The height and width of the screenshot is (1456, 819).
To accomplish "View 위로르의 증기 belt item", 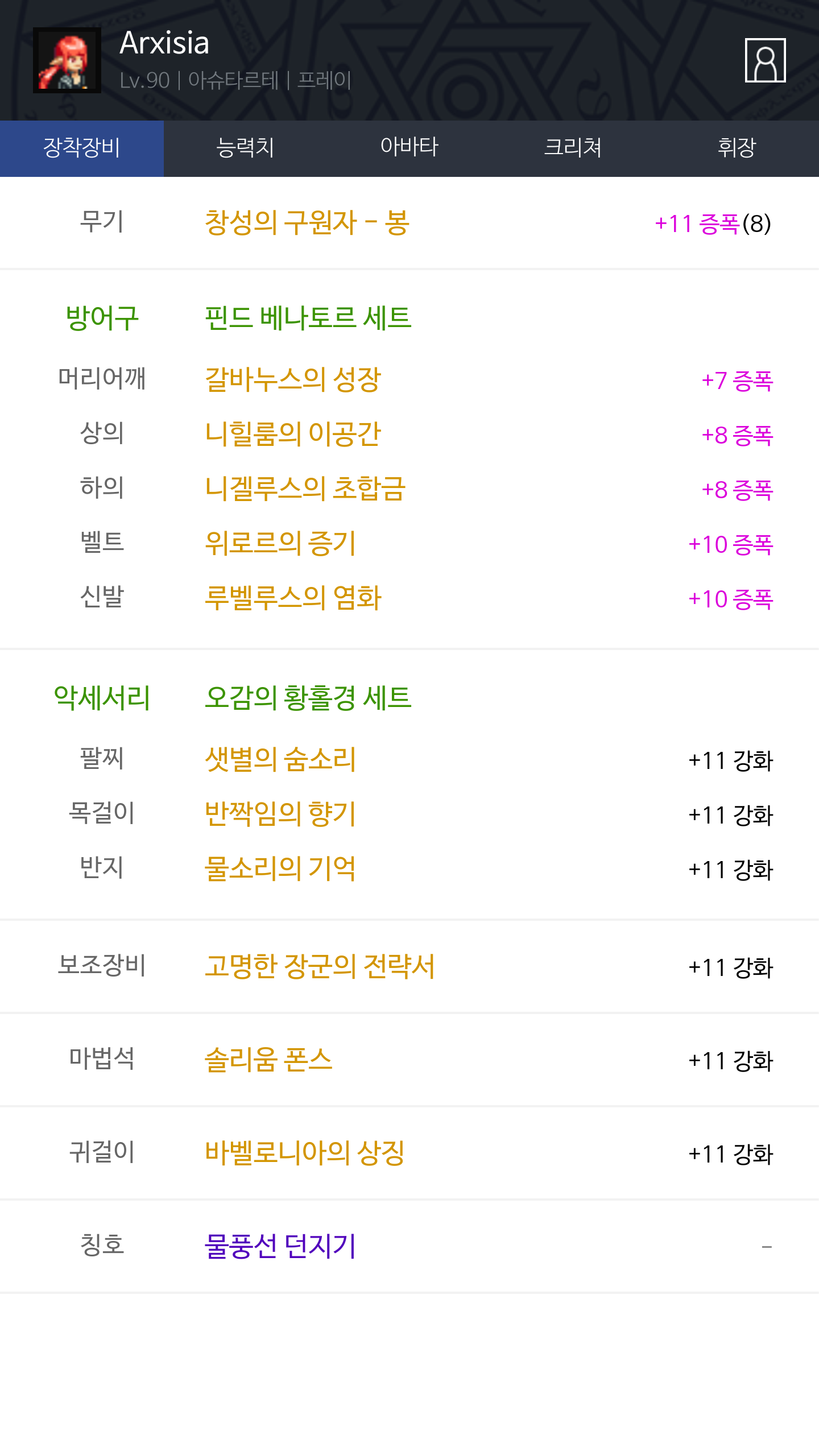I will click(x=280, y=543).
